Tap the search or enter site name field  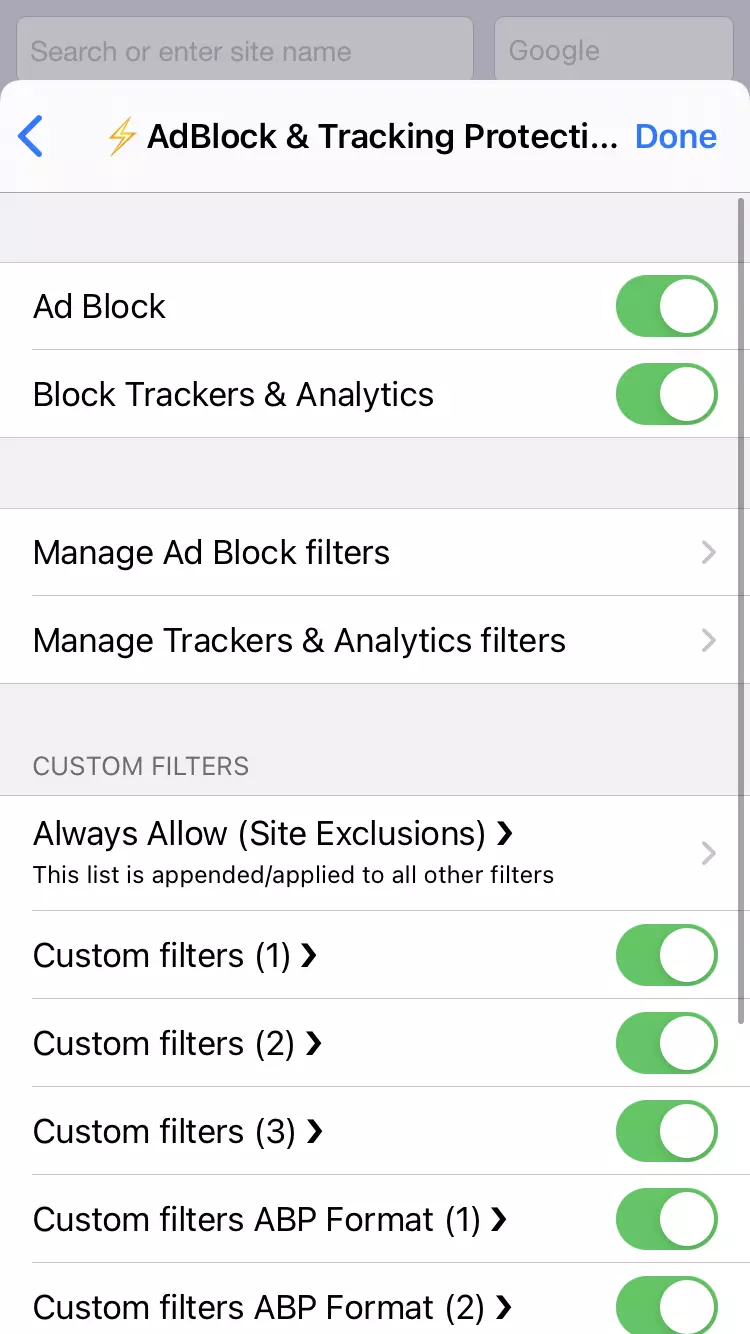point(244,49)
